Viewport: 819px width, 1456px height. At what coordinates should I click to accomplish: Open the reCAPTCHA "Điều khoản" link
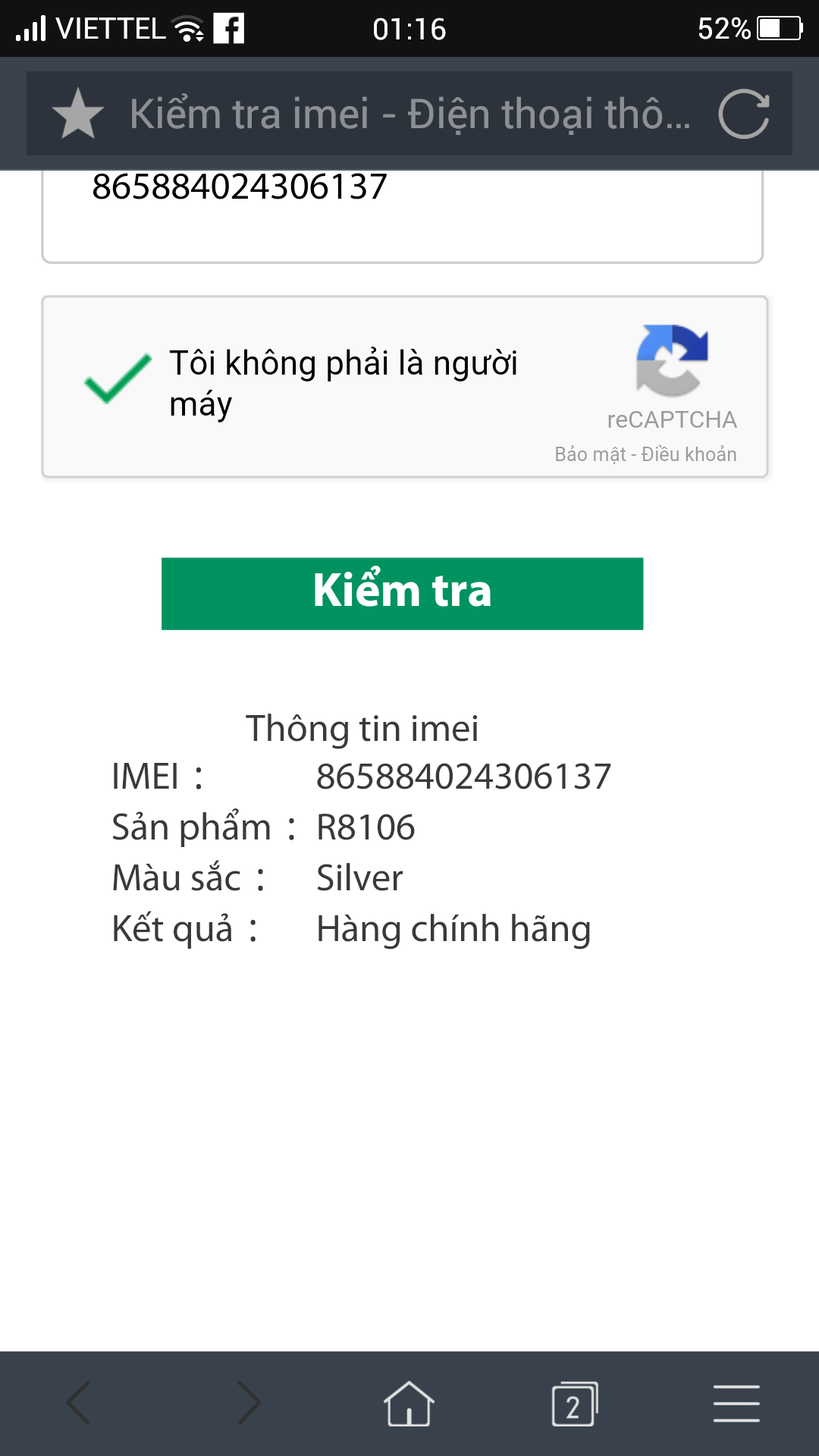coord(689,454)
